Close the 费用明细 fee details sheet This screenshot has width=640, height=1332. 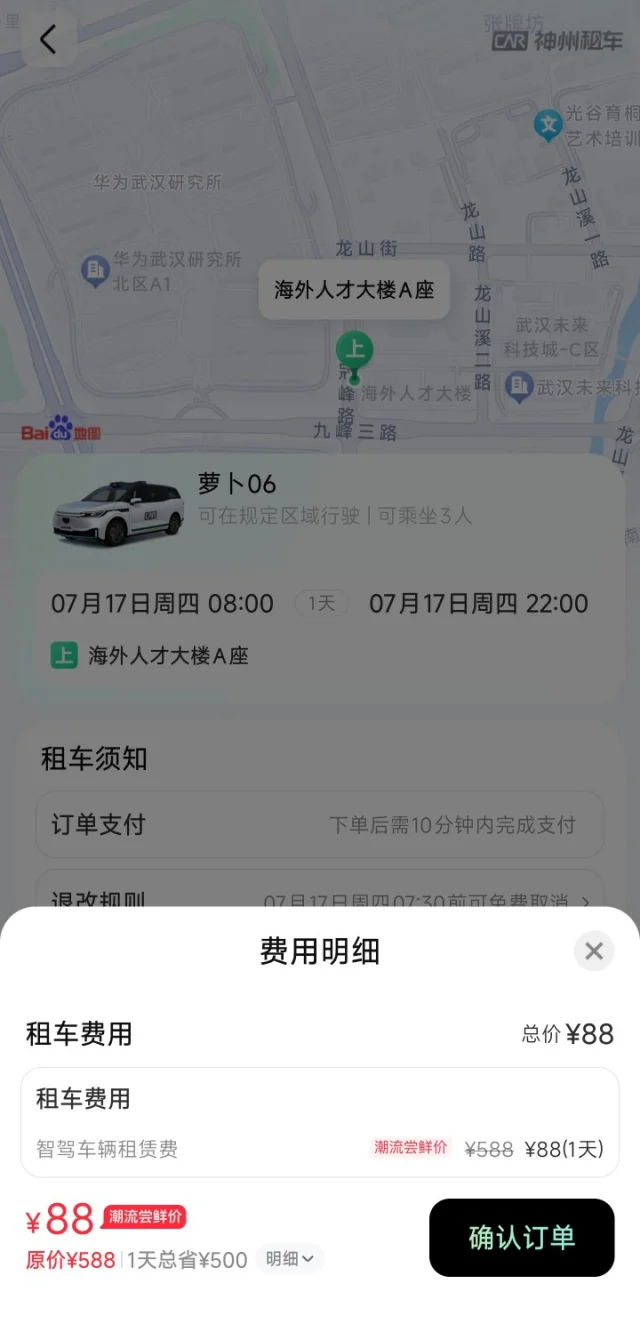[x=593, y=951]
